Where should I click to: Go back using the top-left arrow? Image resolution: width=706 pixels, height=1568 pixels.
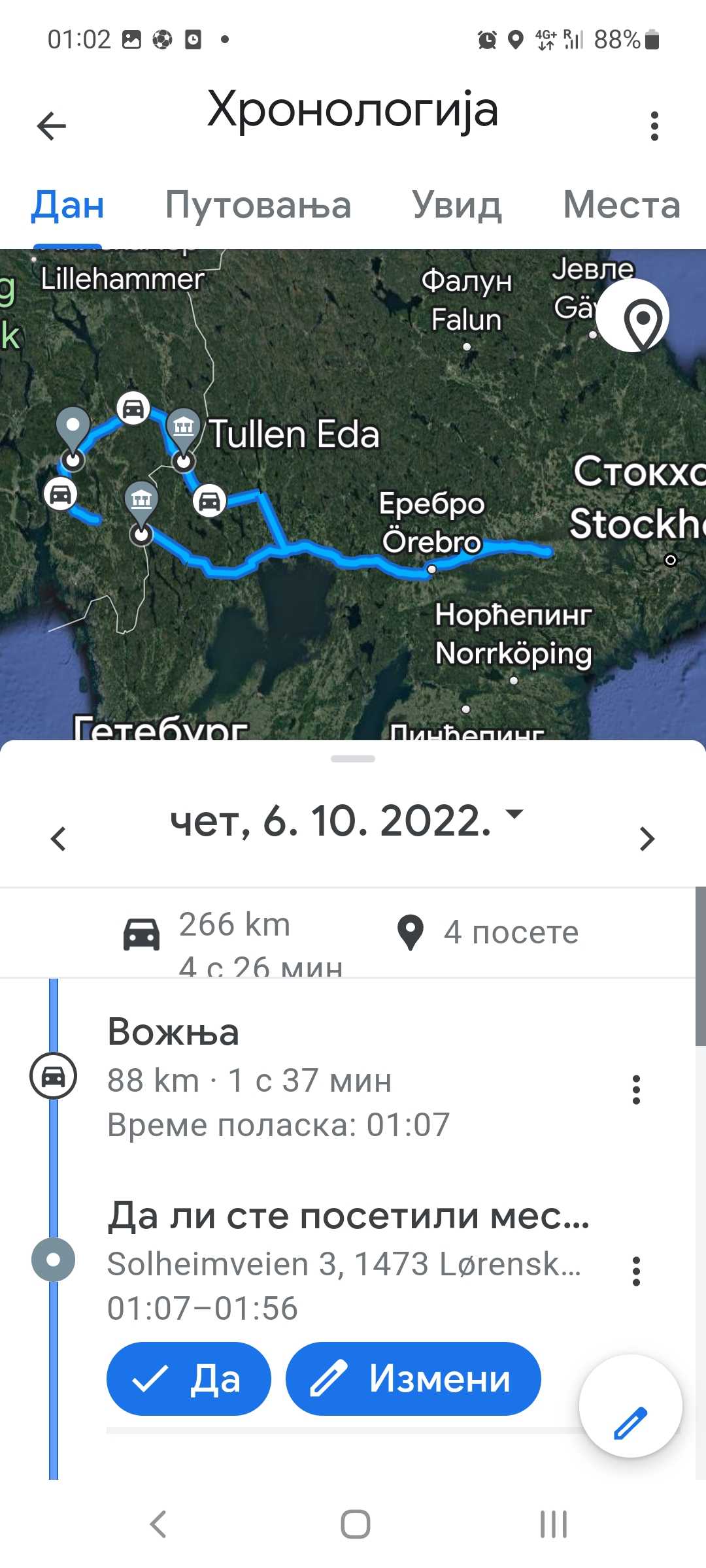(x=52, y=126)
